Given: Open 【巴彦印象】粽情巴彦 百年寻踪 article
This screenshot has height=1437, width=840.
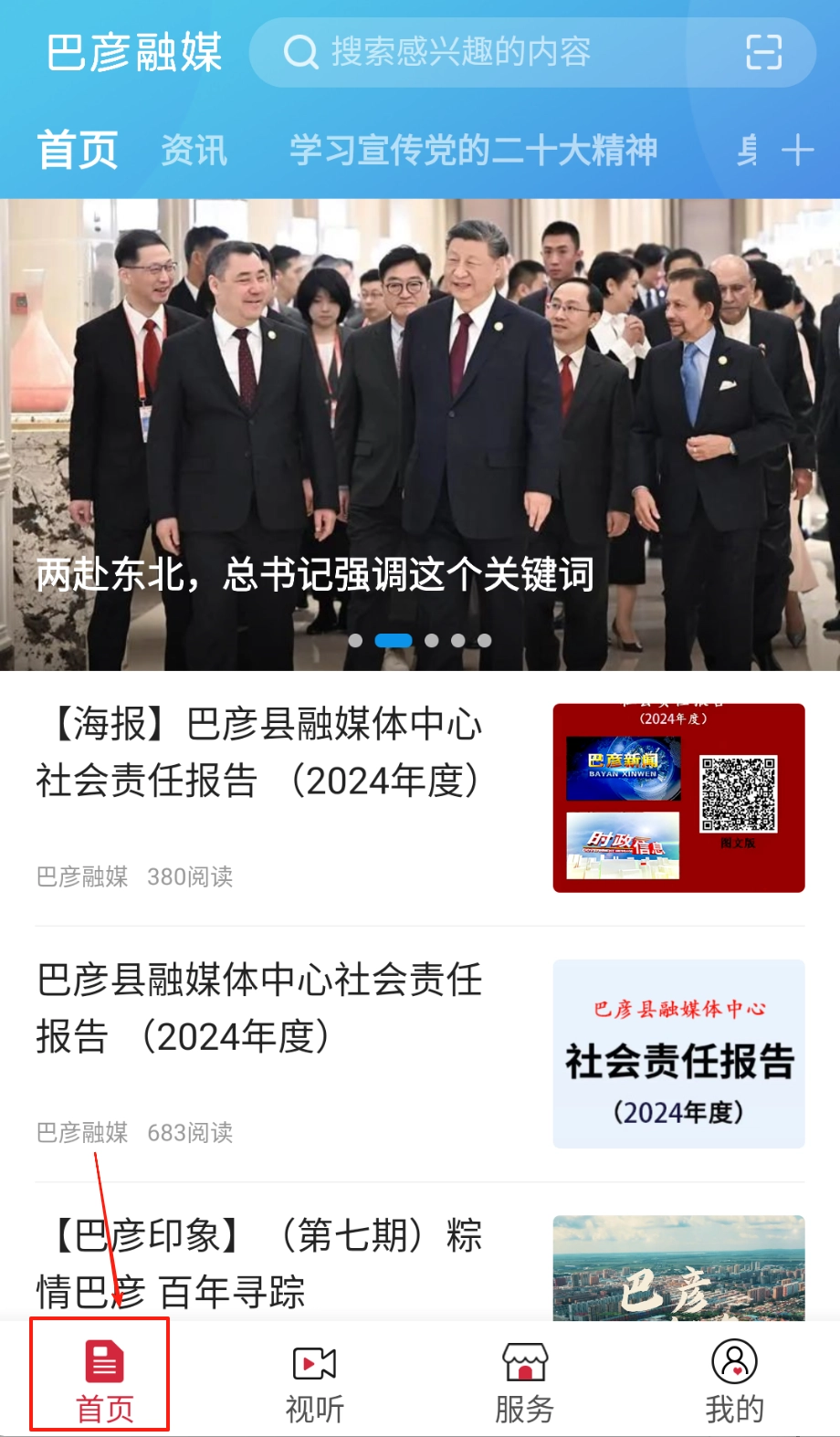Looking at the screenshot, I should tap(258, 1265).
